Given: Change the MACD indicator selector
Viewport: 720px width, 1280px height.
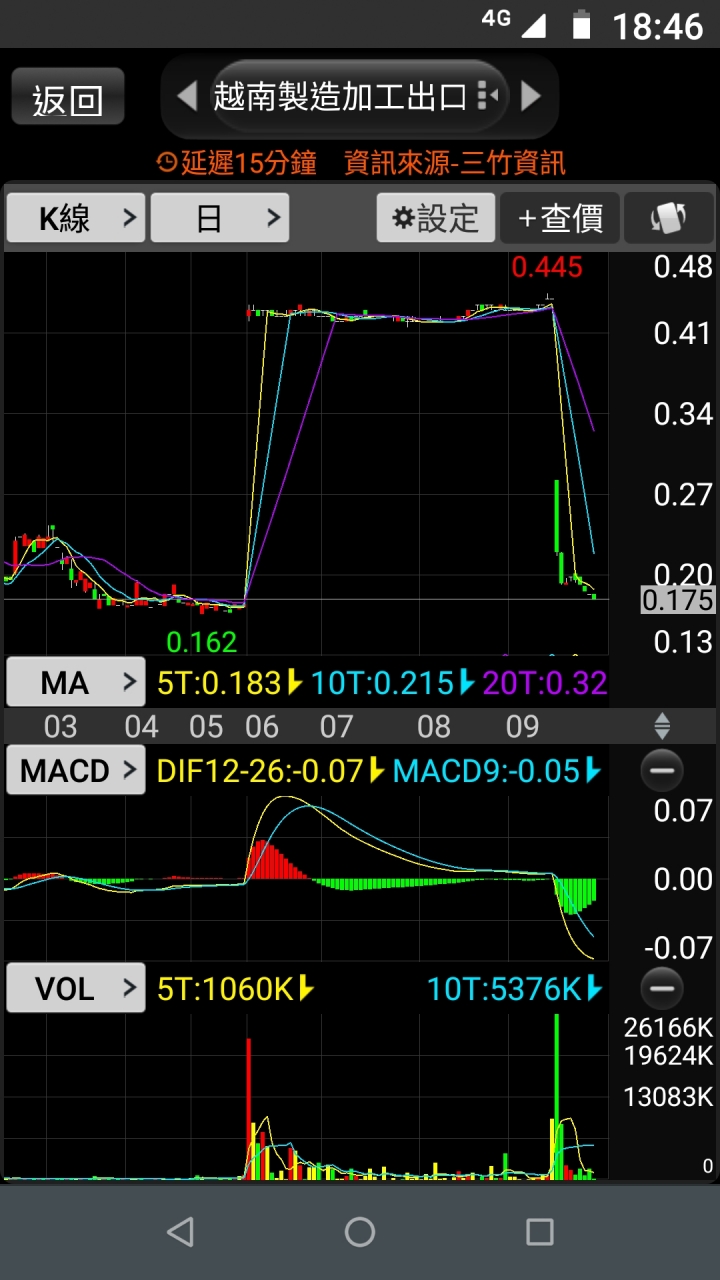Looking at the screenshot, I should [x=76, y=770].
